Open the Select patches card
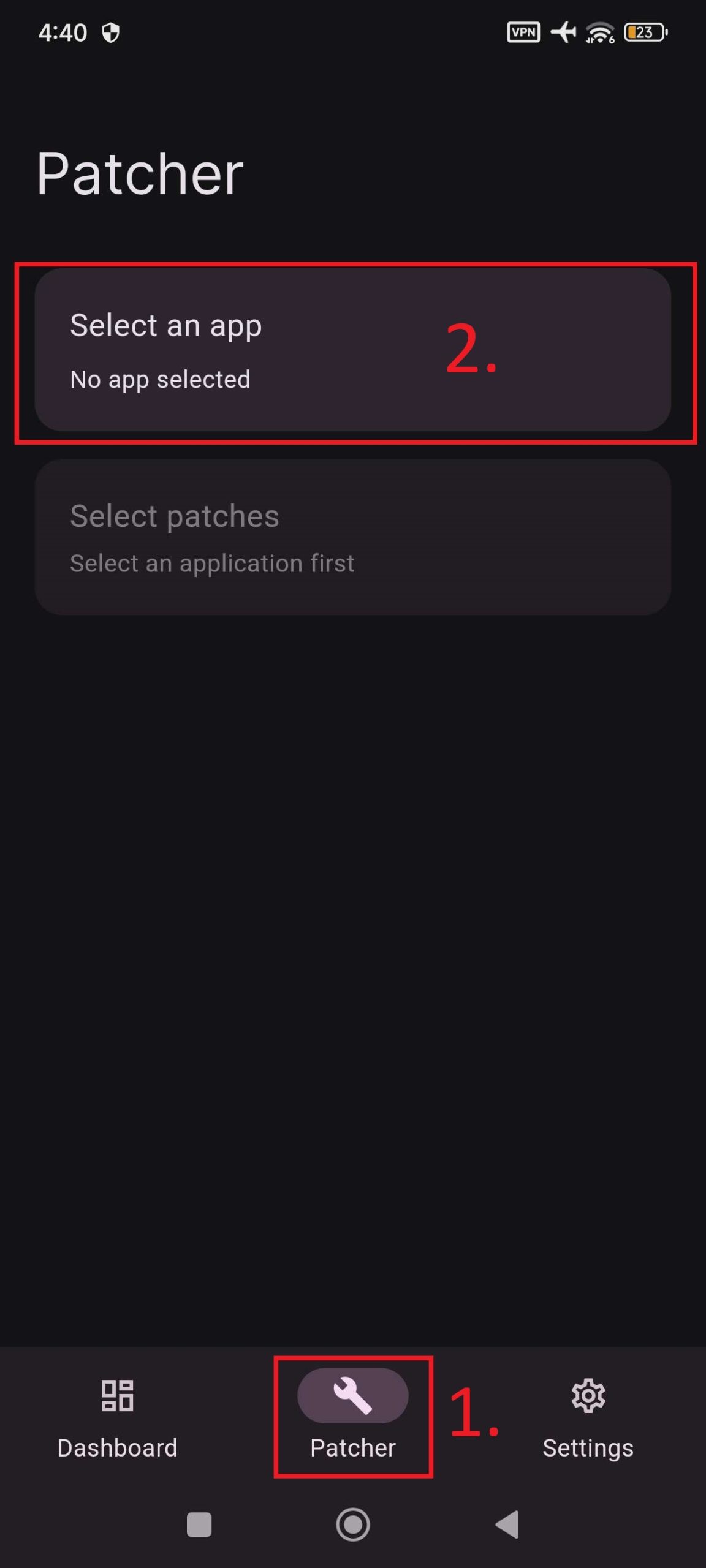 352,537
